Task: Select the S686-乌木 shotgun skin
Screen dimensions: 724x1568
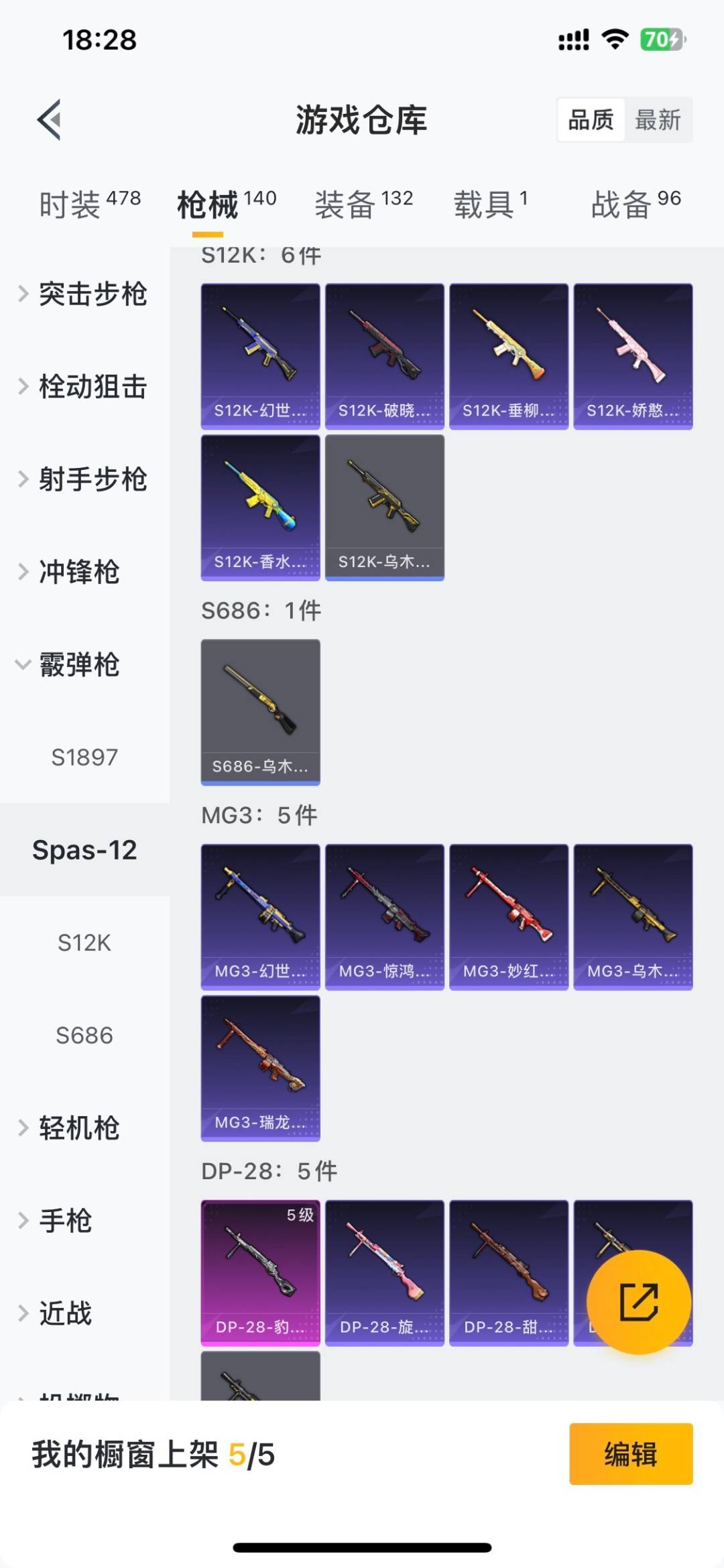Action: click(x=260, y=713)
